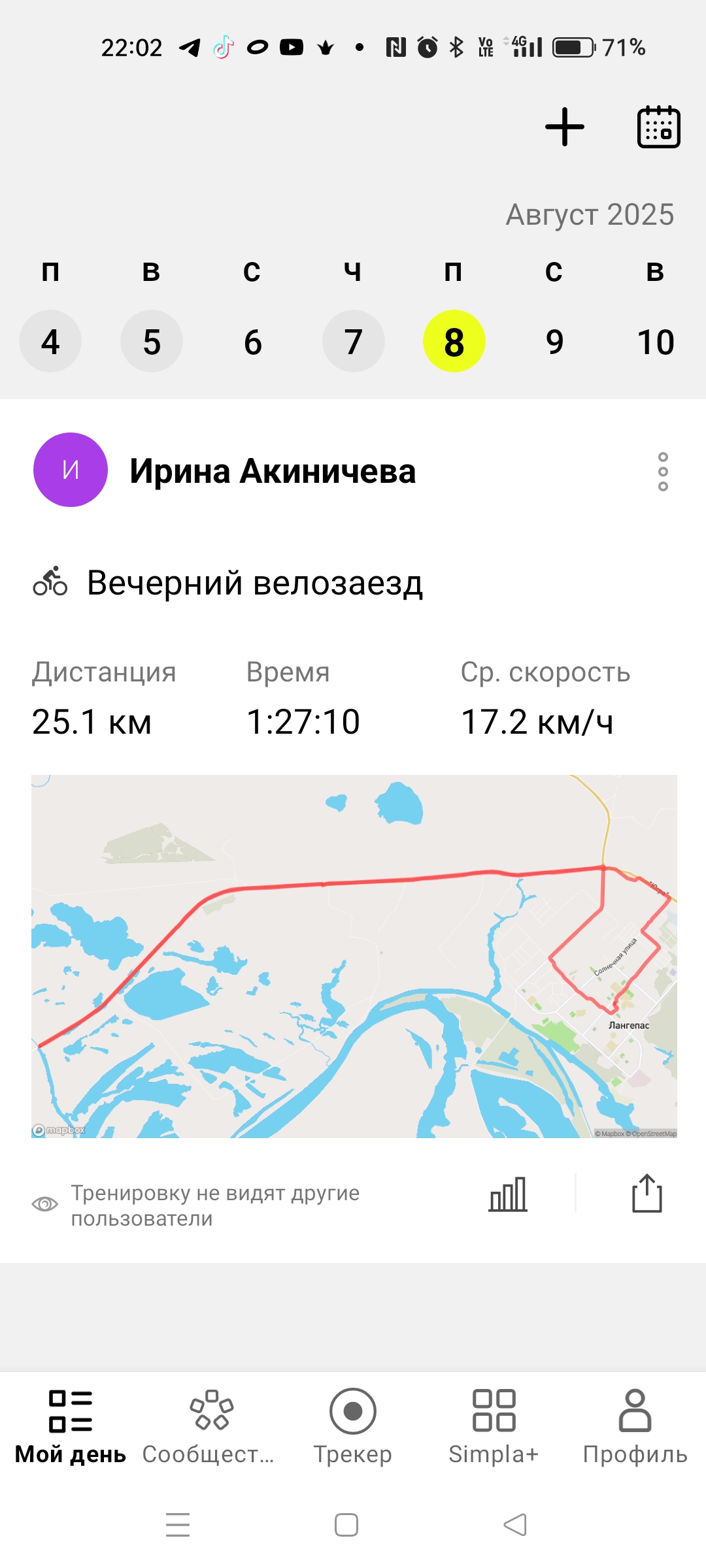
Task: Select August 7 in the week strip
Action: tap(354, 341)
